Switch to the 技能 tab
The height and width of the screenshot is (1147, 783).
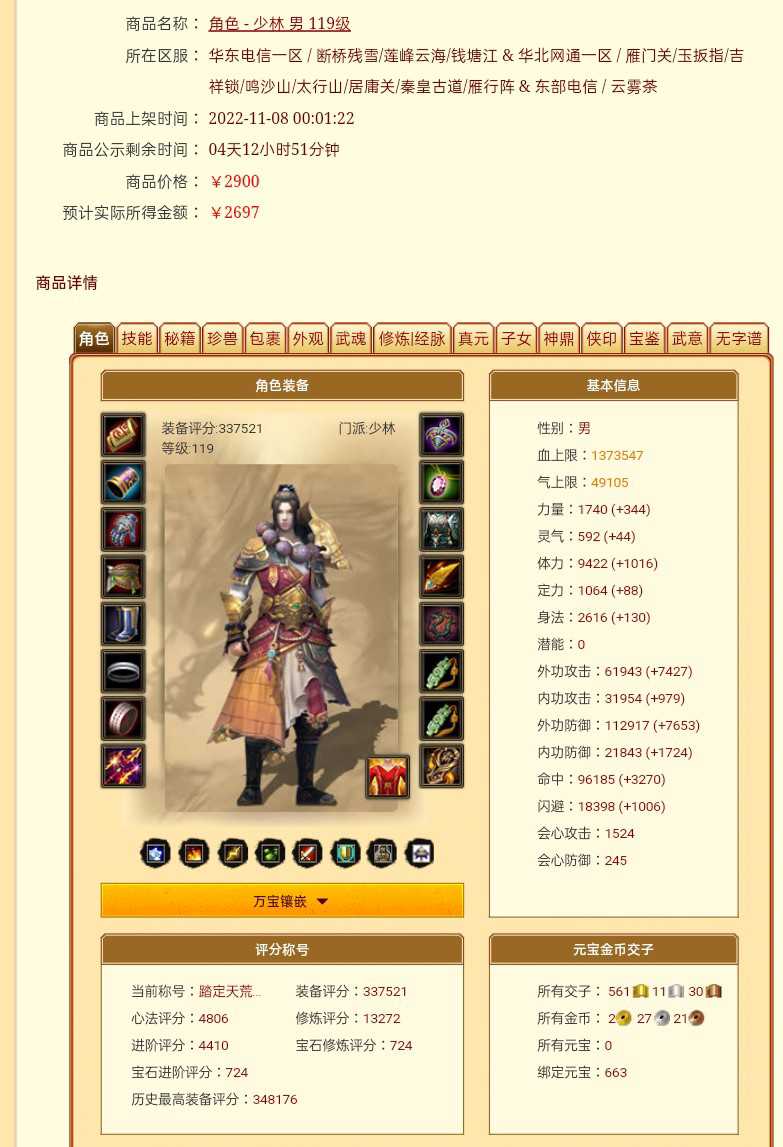pos(137,338)
